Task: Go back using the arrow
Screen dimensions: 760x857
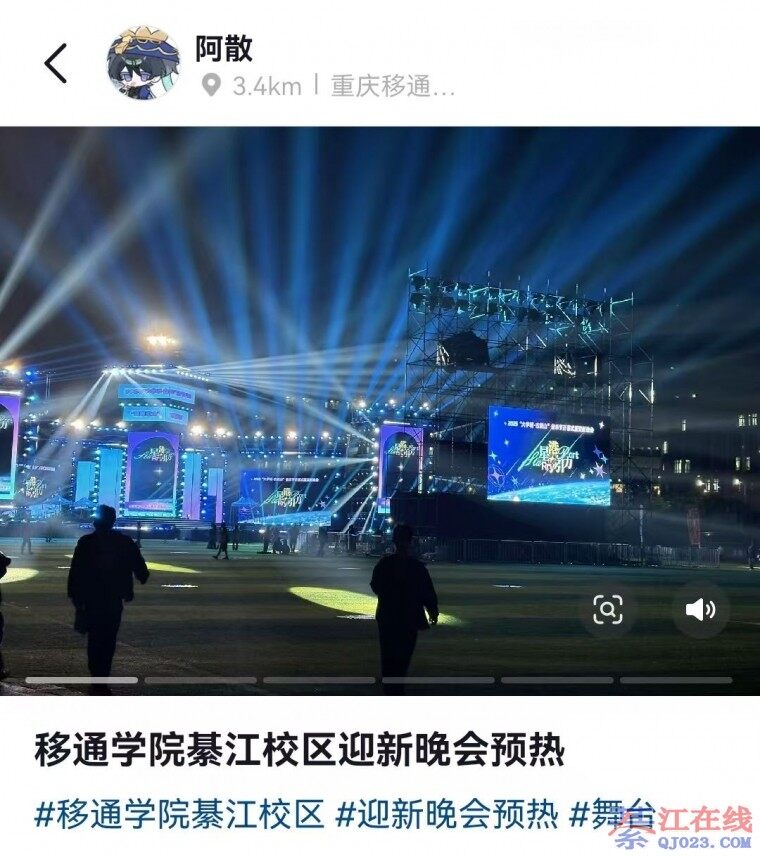Action: tap(56, 64)
